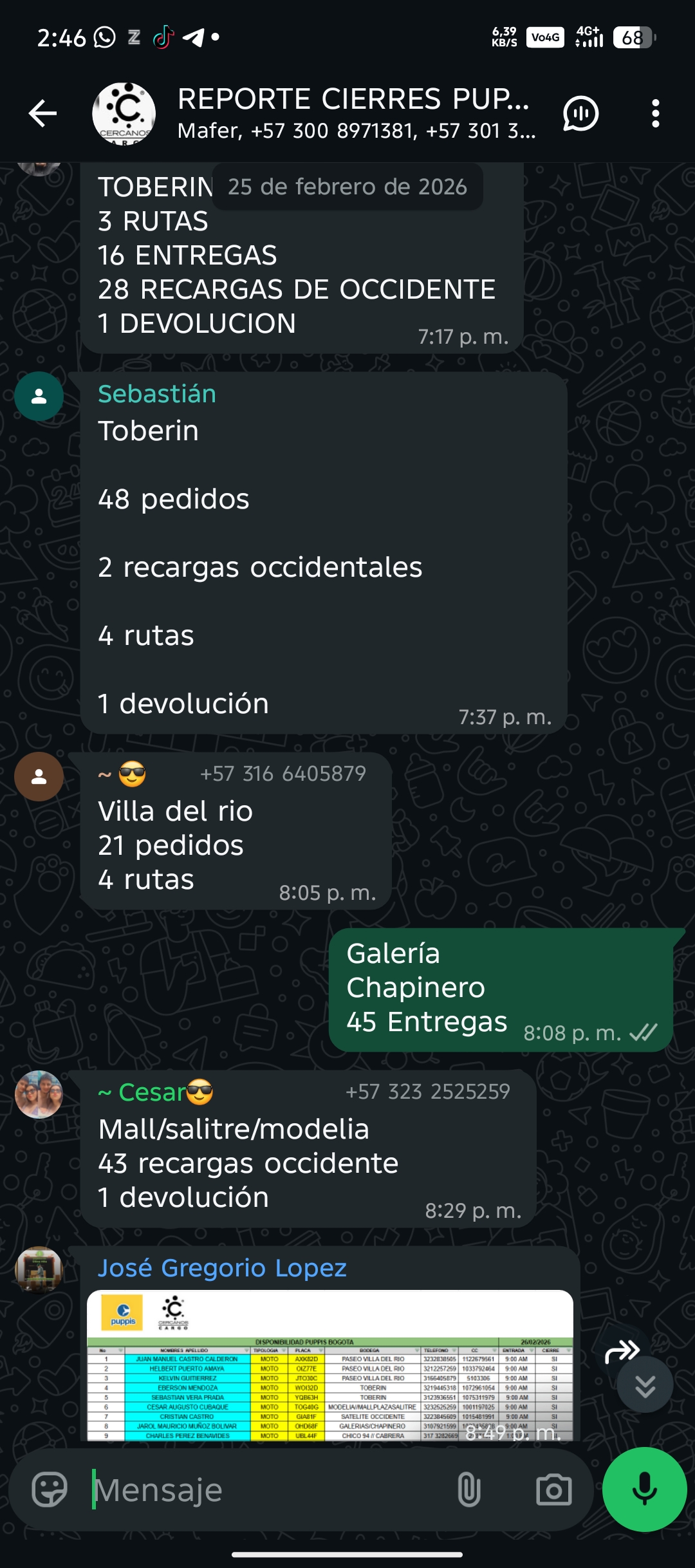Open José Gregorio Lopez's profile picture

(39, 1269)
